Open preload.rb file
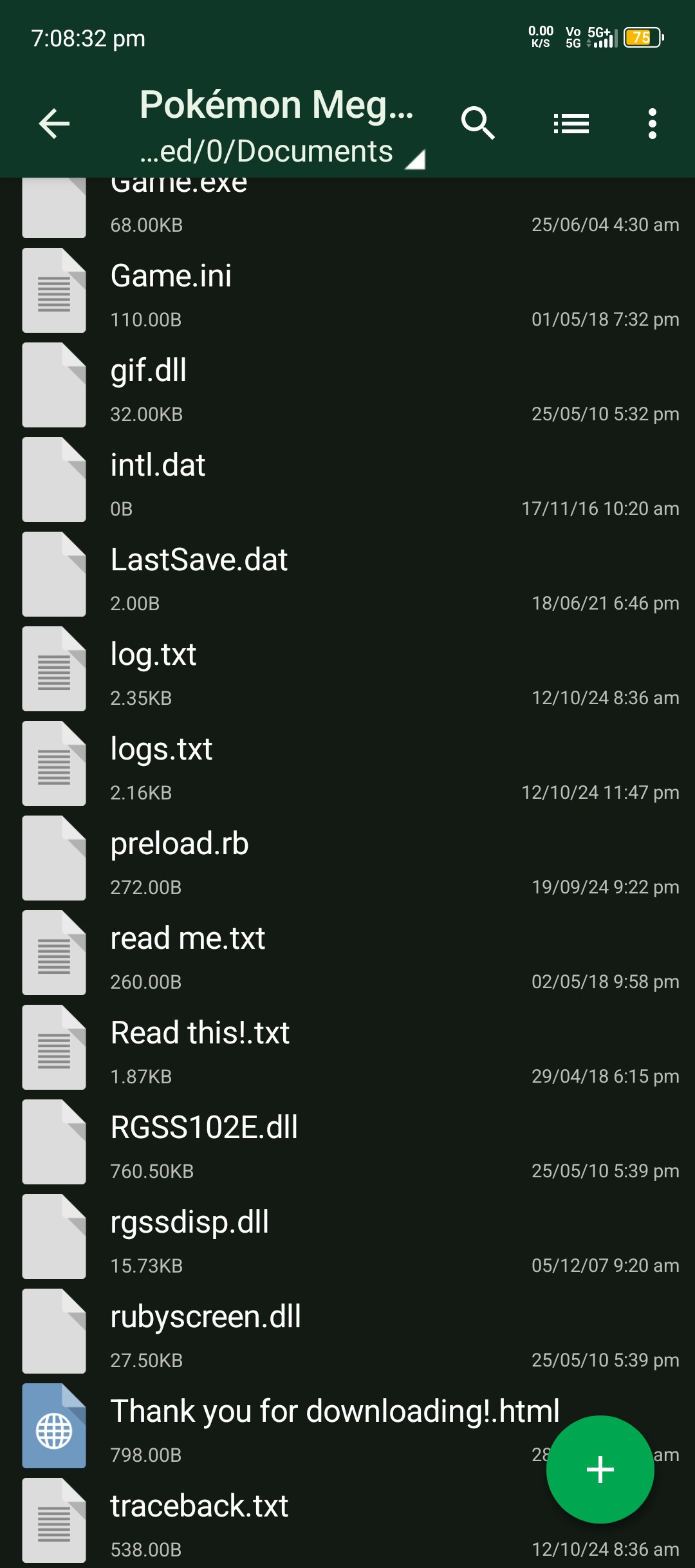Viewport: 695px width, 1568px height. point(347,858)
